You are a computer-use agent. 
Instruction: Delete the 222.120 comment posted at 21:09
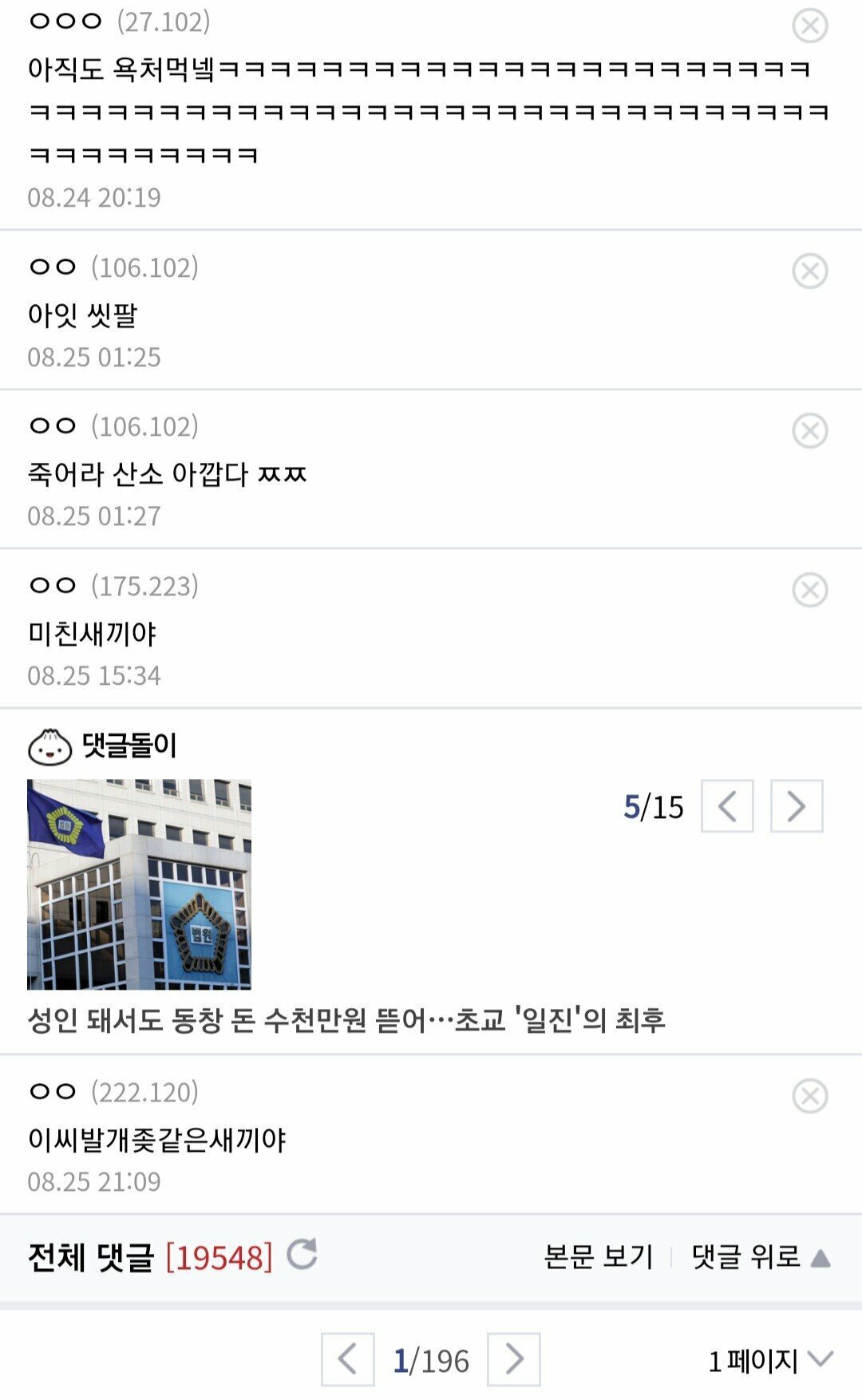click(x=809, y=1096)
